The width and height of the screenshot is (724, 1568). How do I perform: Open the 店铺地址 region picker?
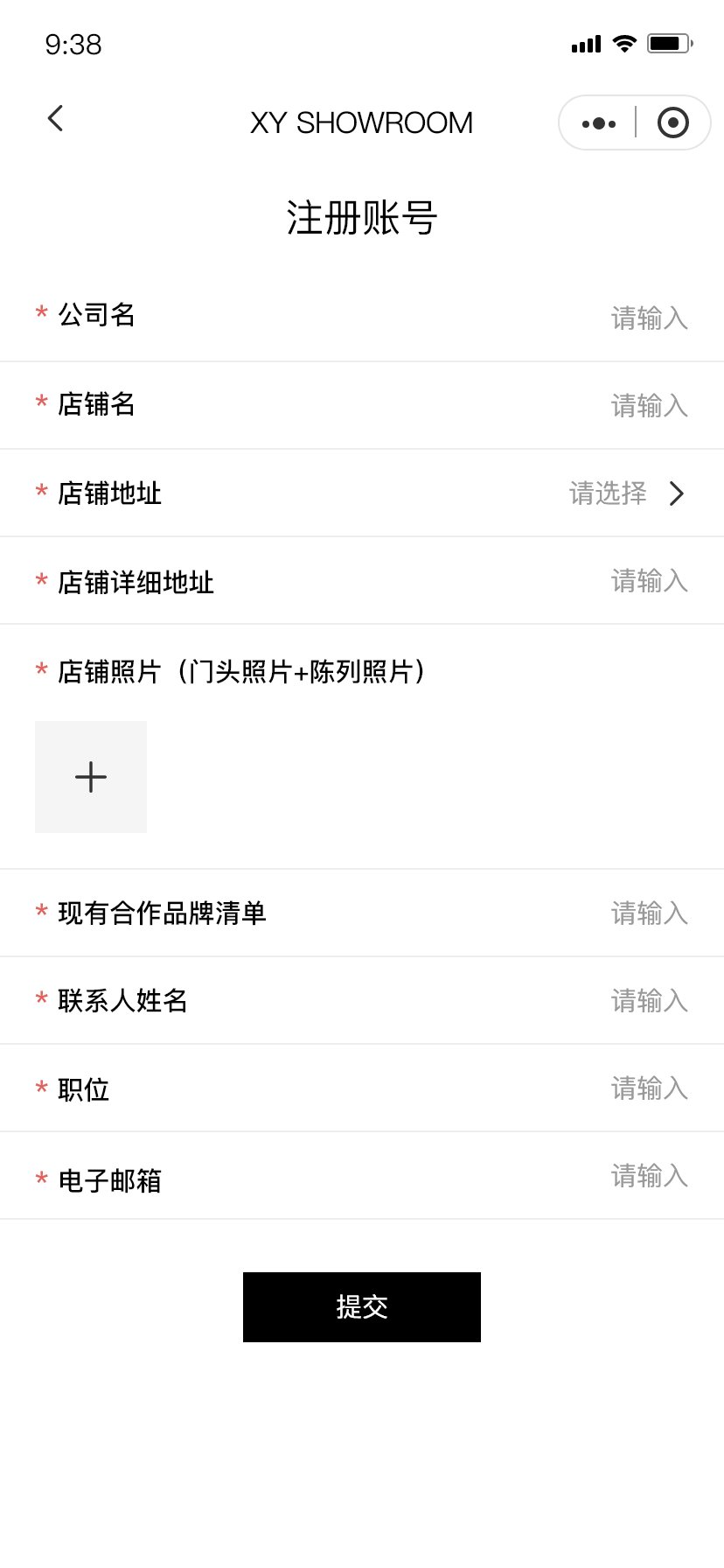point(362,493)
